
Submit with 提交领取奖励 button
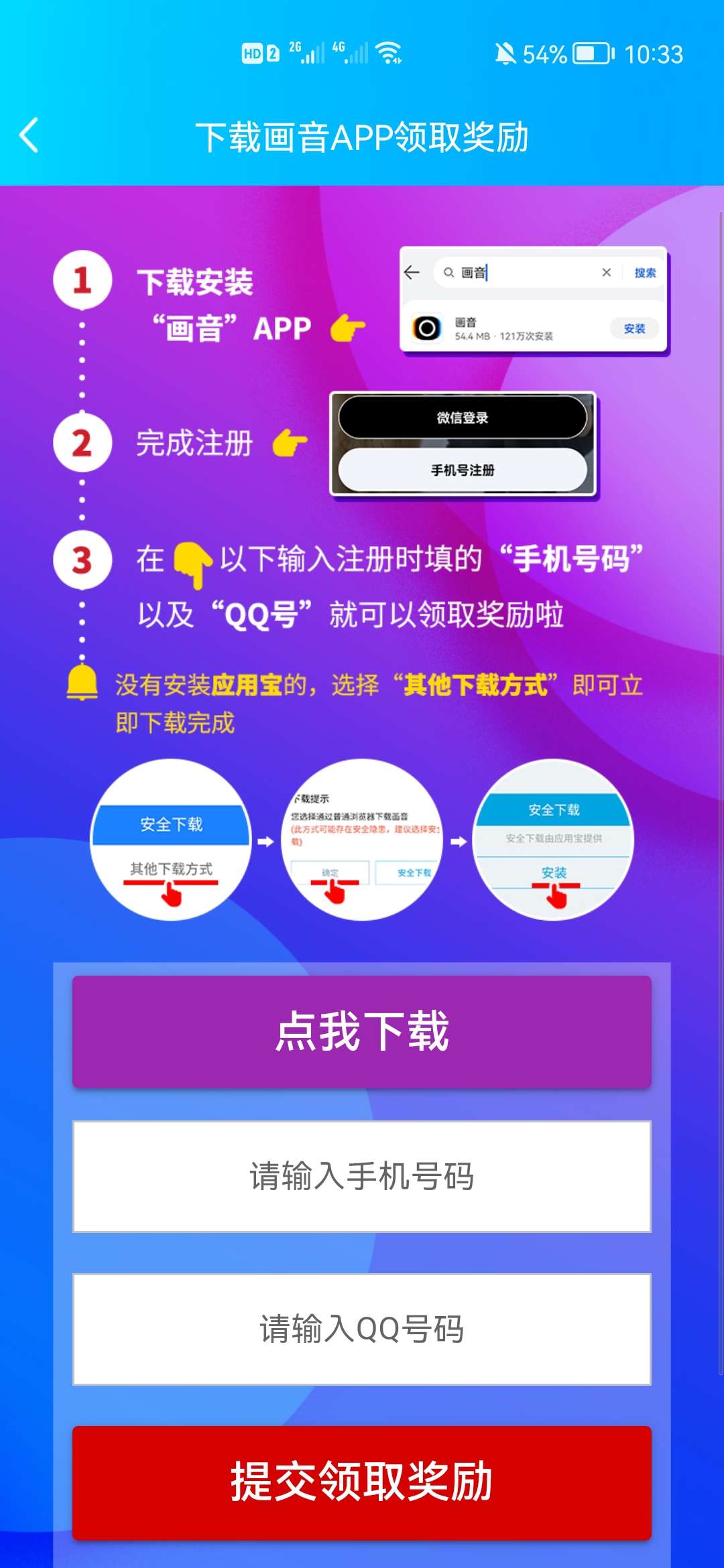point(362,1482)
